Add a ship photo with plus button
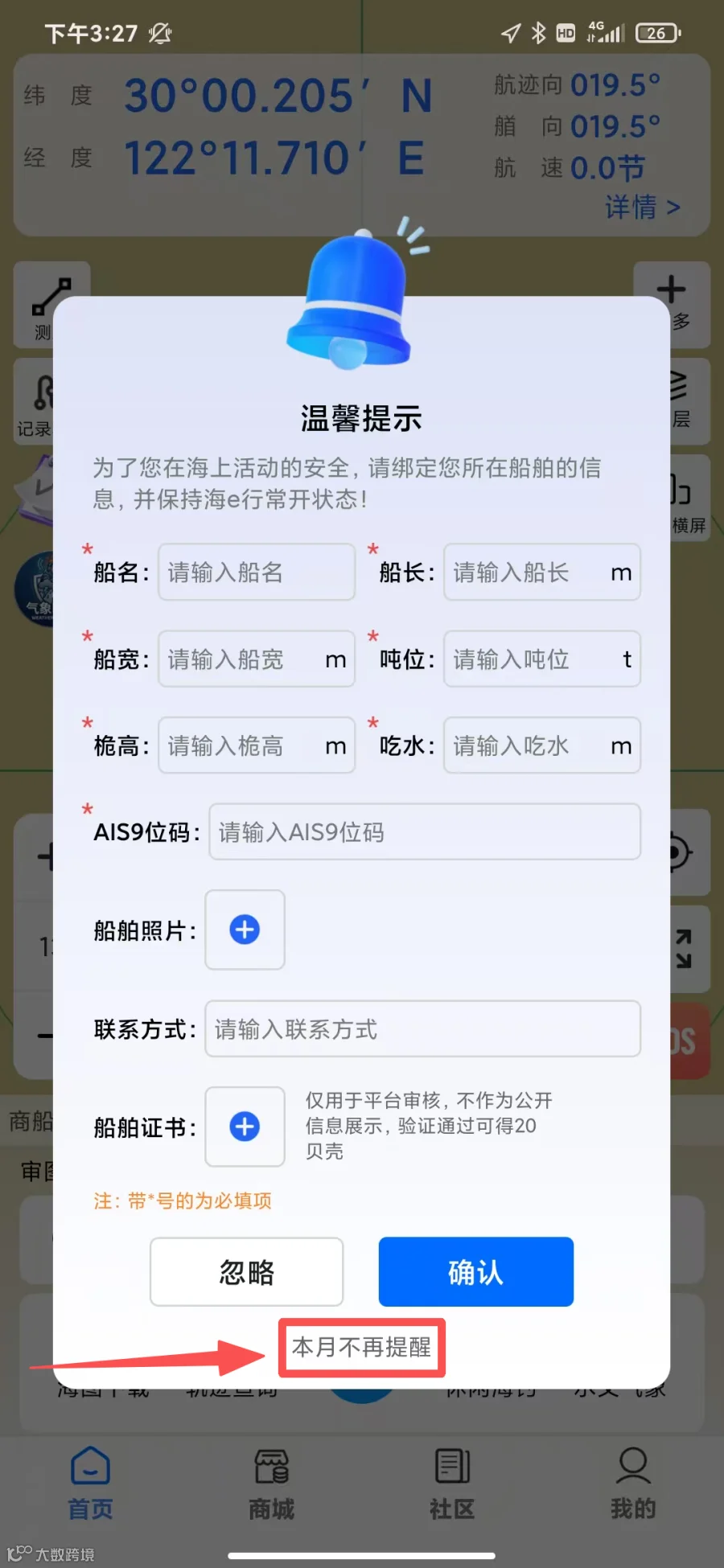The image size is (724, 1568). point(245,930)
